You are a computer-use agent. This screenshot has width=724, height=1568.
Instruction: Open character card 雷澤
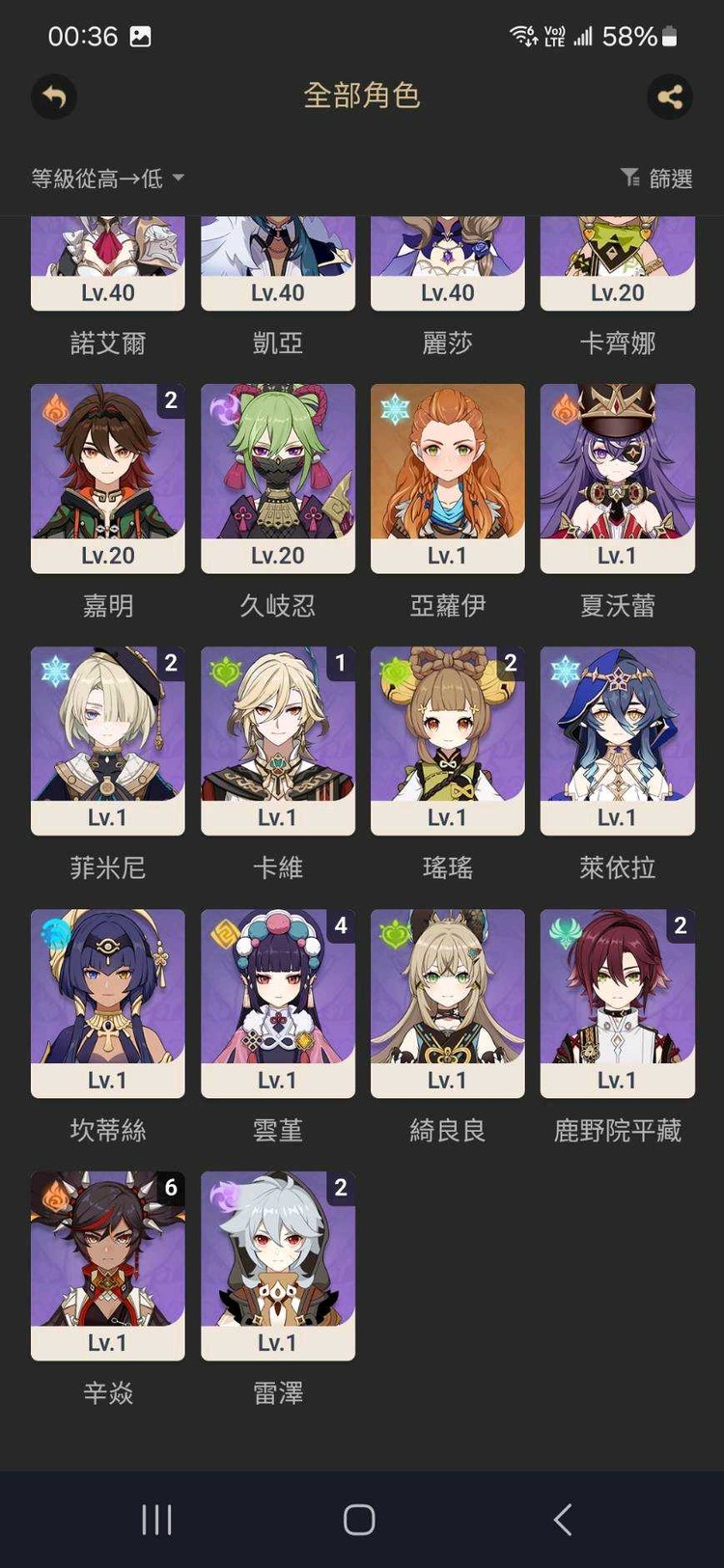click(277, 1265)
